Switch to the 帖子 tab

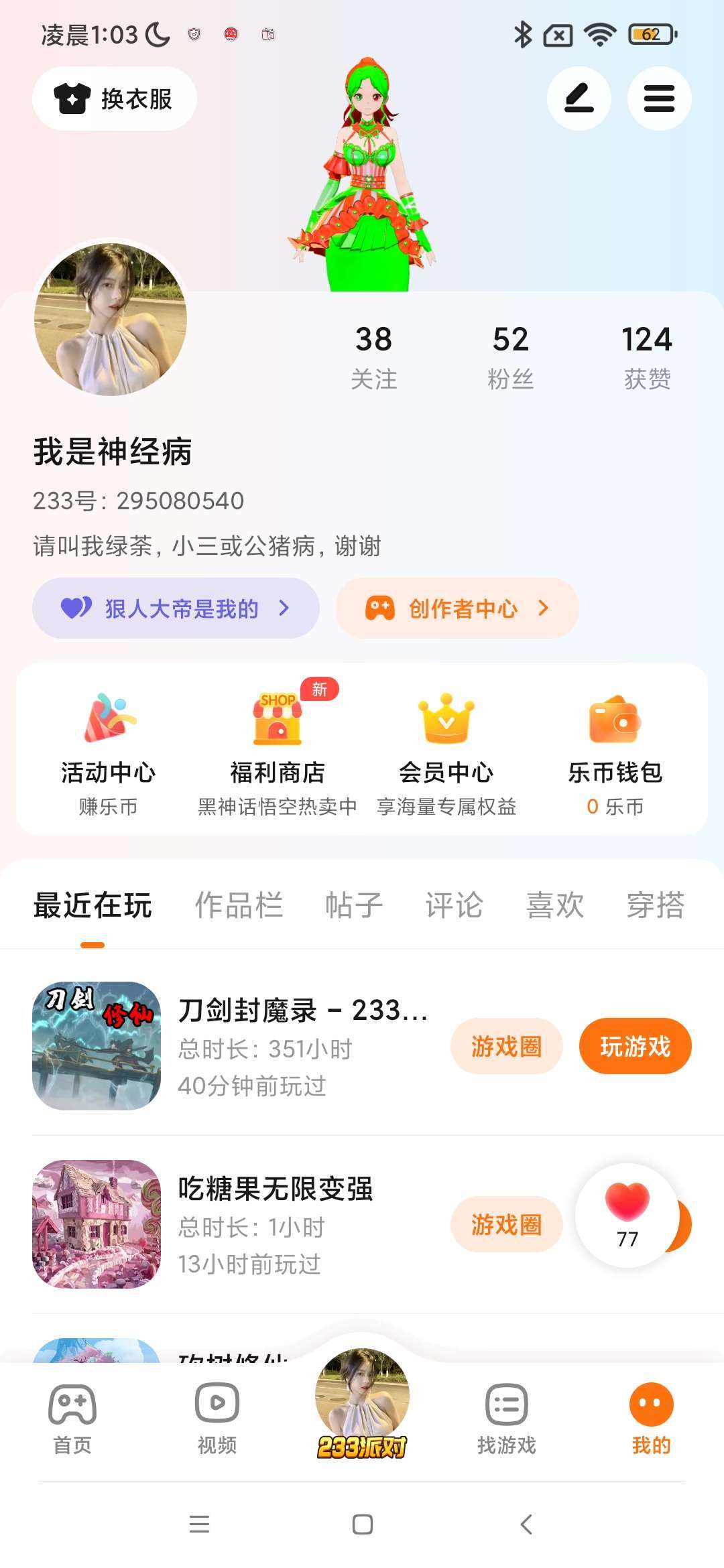(x=354, y=905)
